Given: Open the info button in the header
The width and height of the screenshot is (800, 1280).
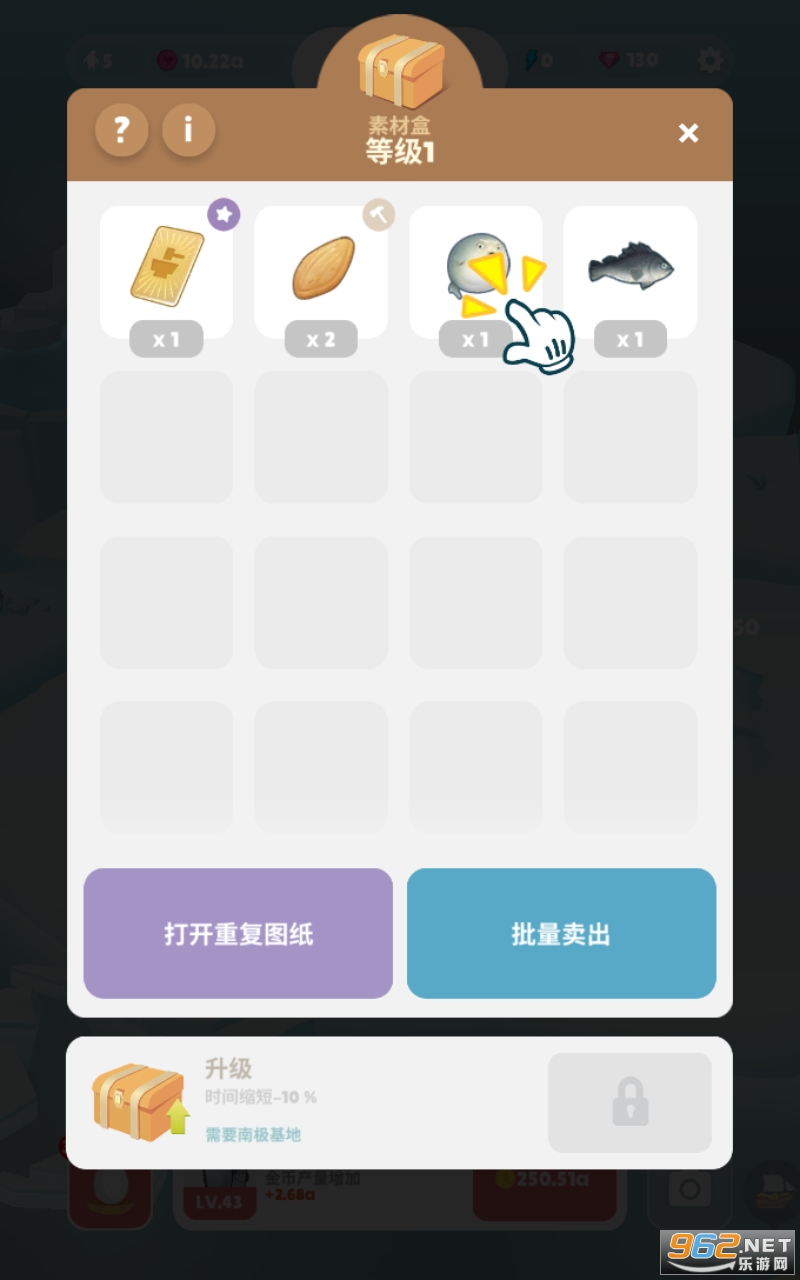Looking at the screenshot, I should click(188, 130).
